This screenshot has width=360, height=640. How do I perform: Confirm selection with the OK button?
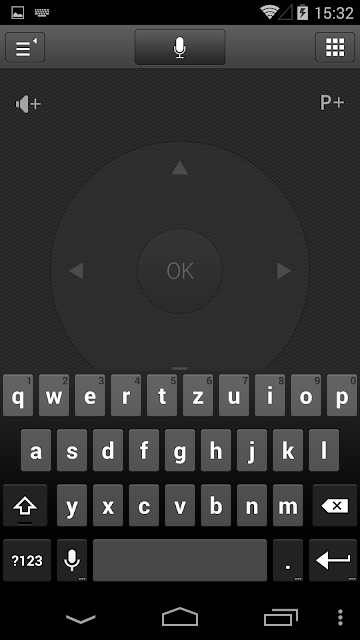click(x=180, y=271)
